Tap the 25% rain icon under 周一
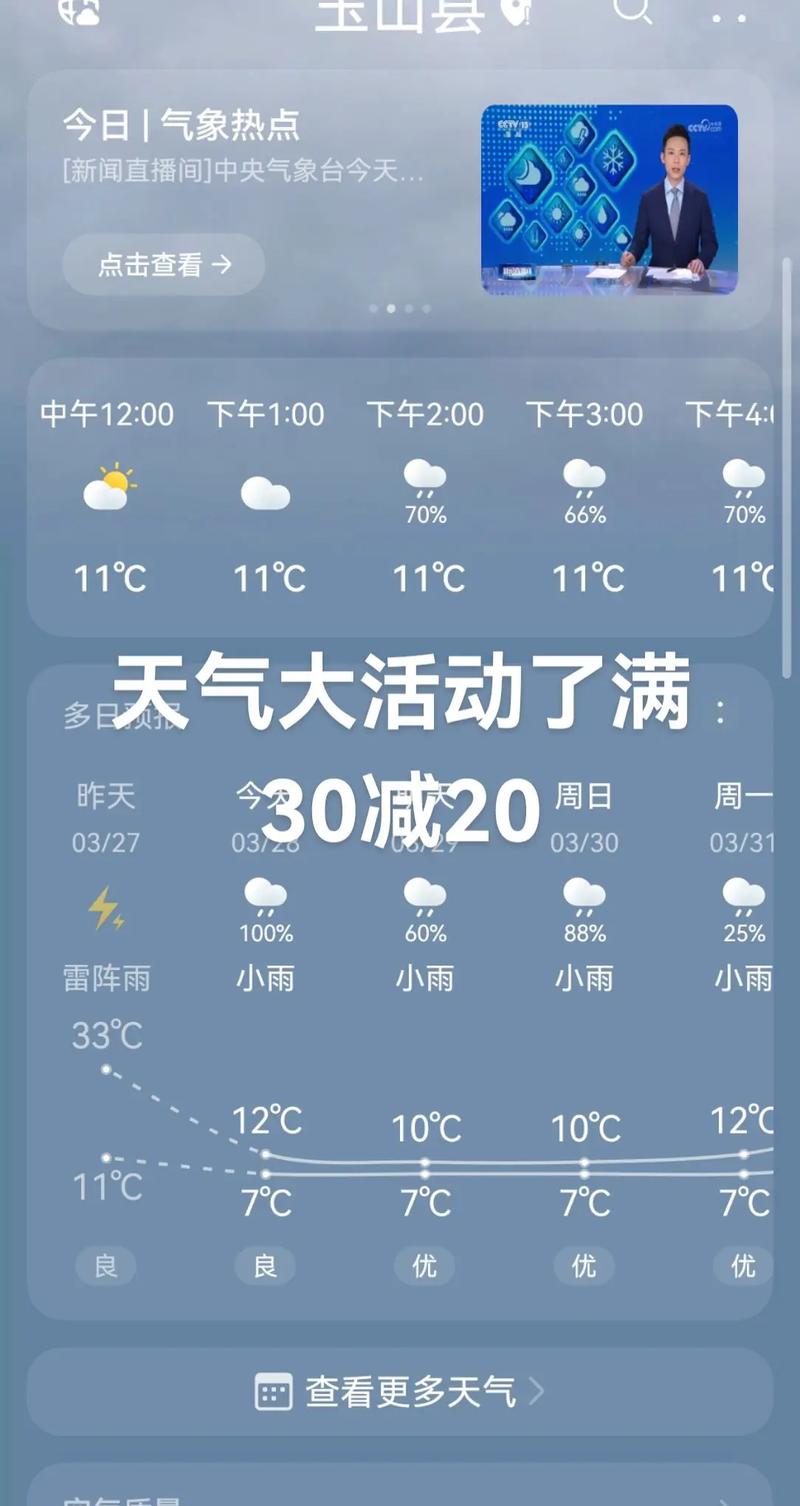800x1506 pixels. click(743, 893)
